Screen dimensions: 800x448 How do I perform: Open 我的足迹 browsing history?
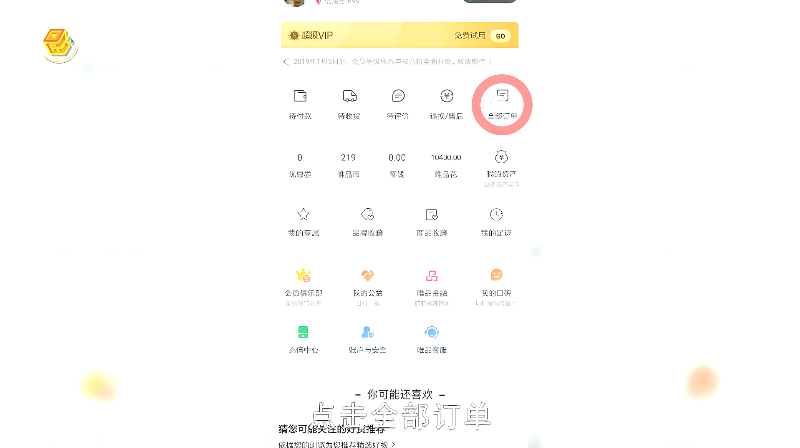click(496, 221)
